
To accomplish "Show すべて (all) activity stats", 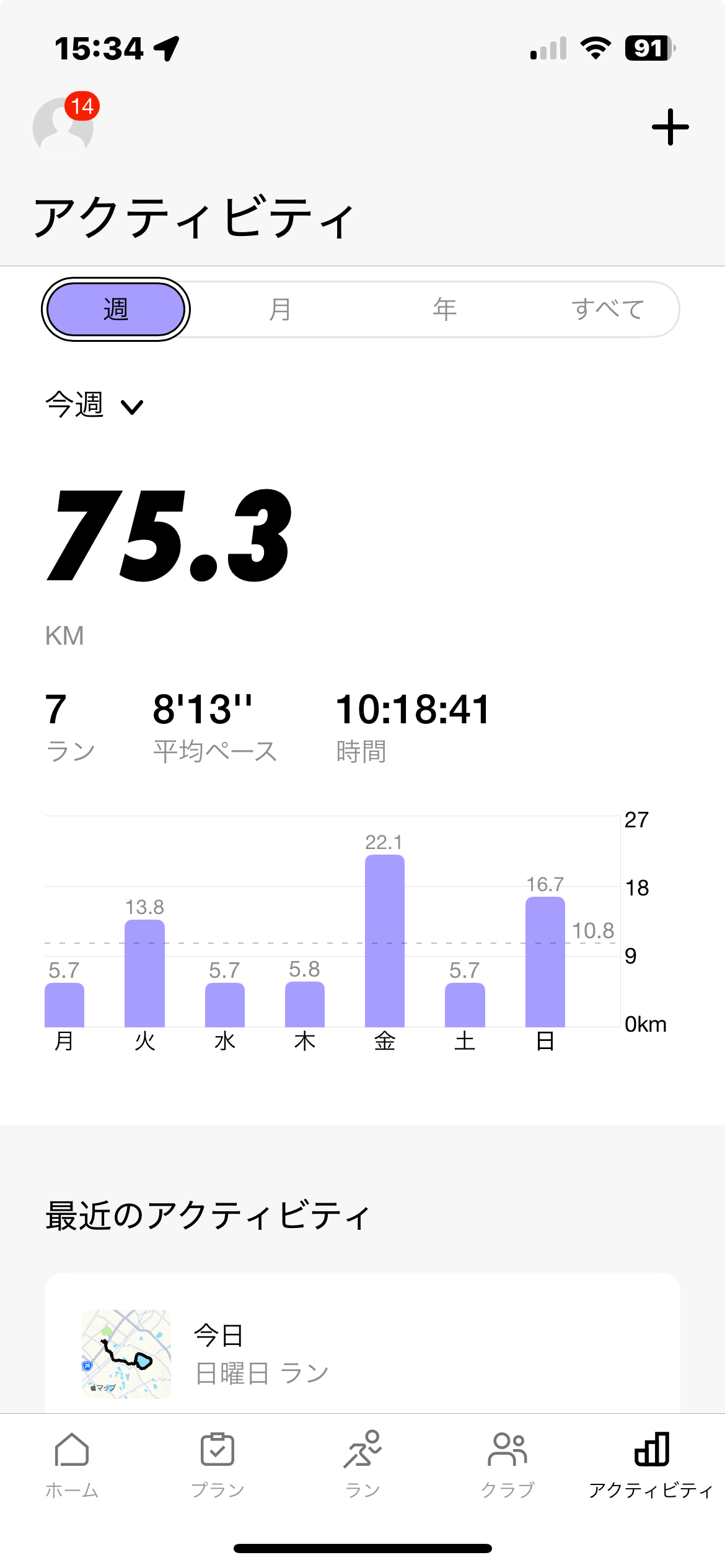I will pyautogui.click(x=607, y=309).
